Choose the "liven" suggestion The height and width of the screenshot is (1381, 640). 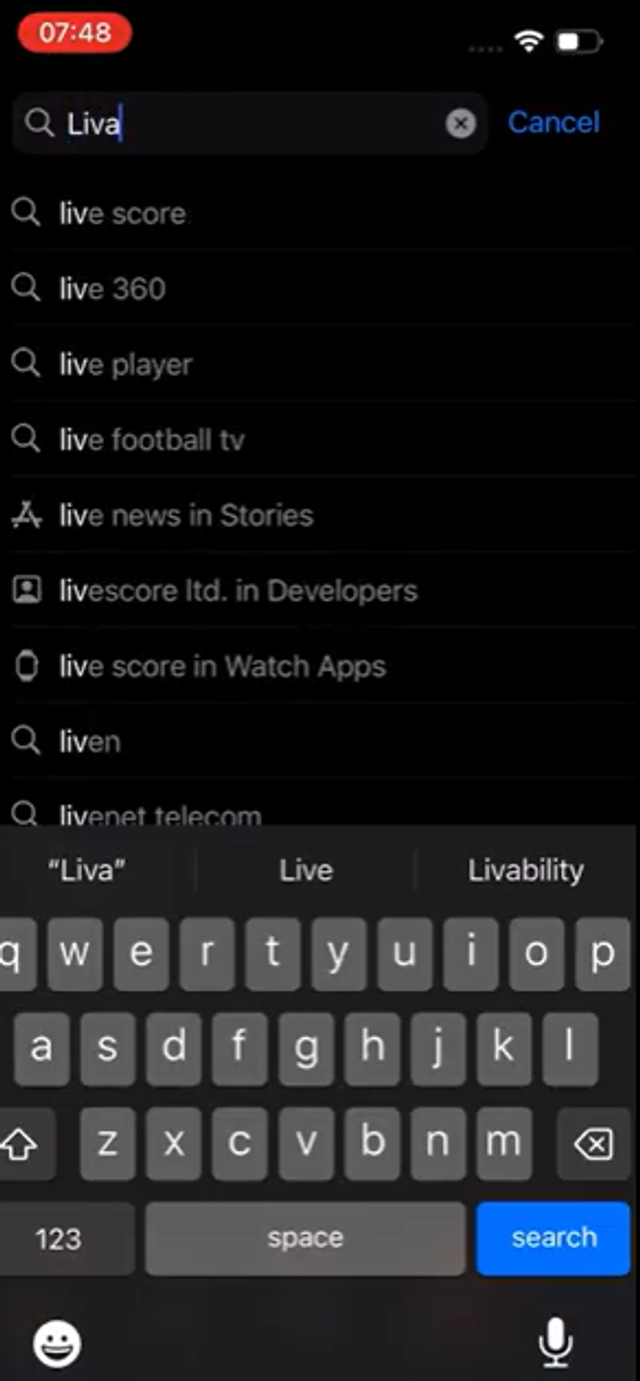point(89,742)
